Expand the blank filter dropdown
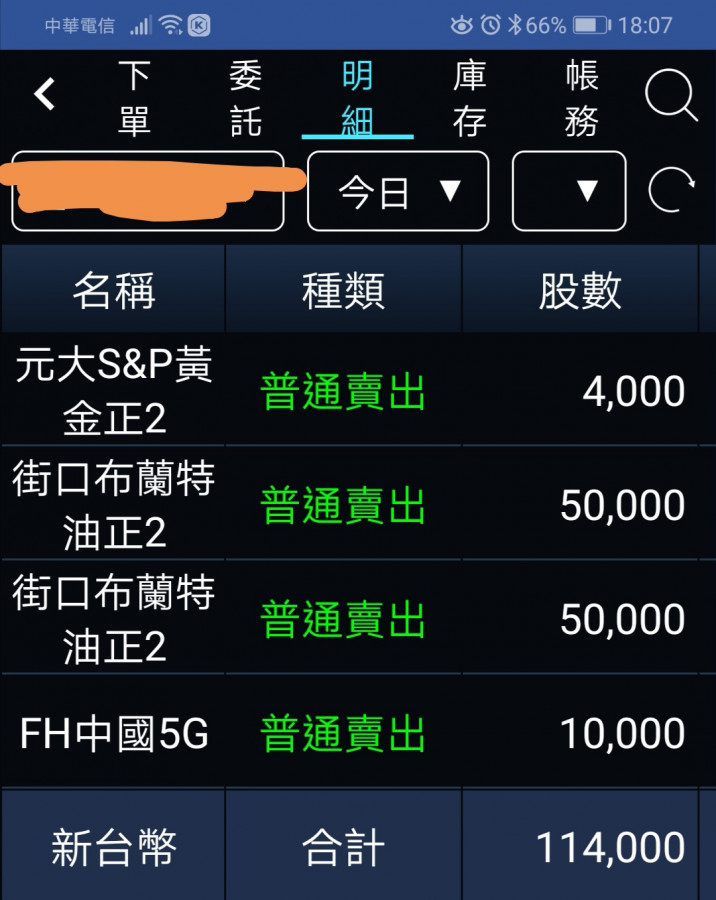 pos(569,192)
